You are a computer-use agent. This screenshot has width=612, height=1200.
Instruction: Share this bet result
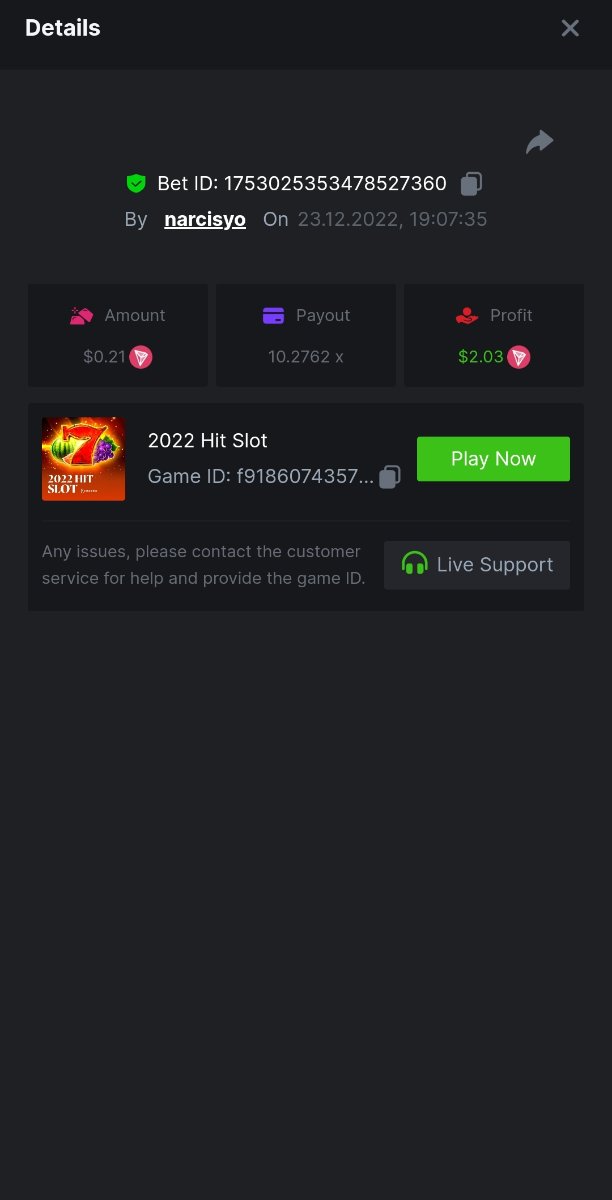pyautogui.click(x=539, y=142)
